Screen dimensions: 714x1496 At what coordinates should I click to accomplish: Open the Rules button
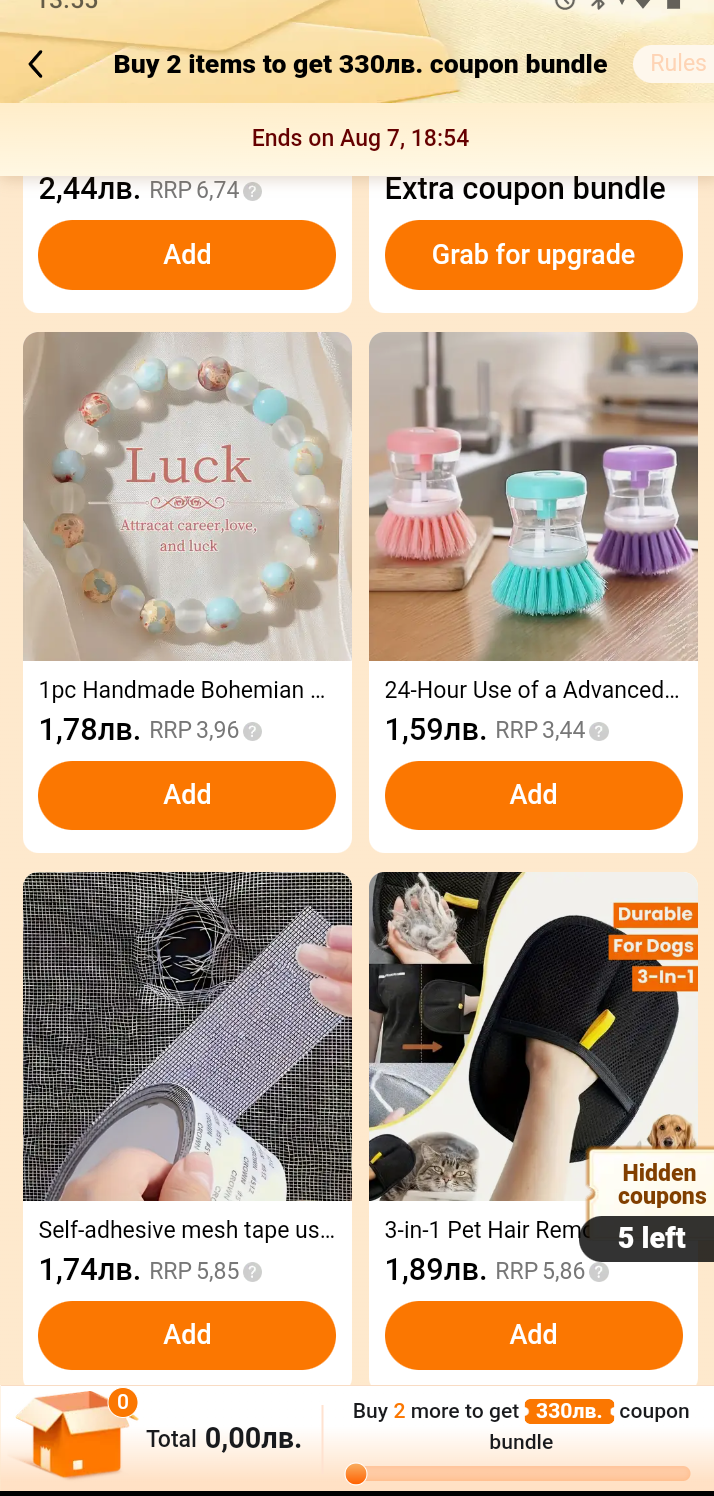(678, 63)
